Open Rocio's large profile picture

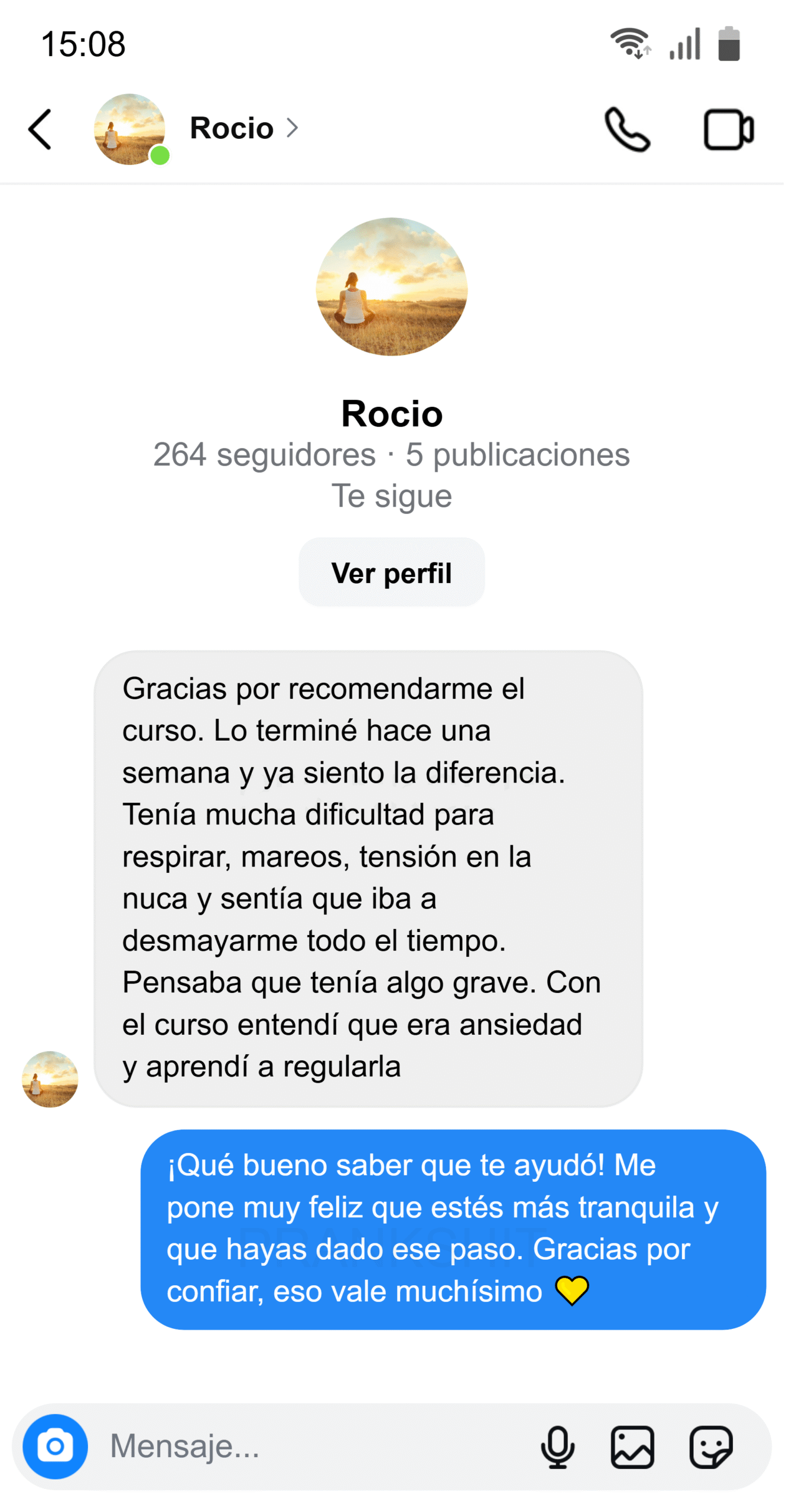[x=392, y=288]
